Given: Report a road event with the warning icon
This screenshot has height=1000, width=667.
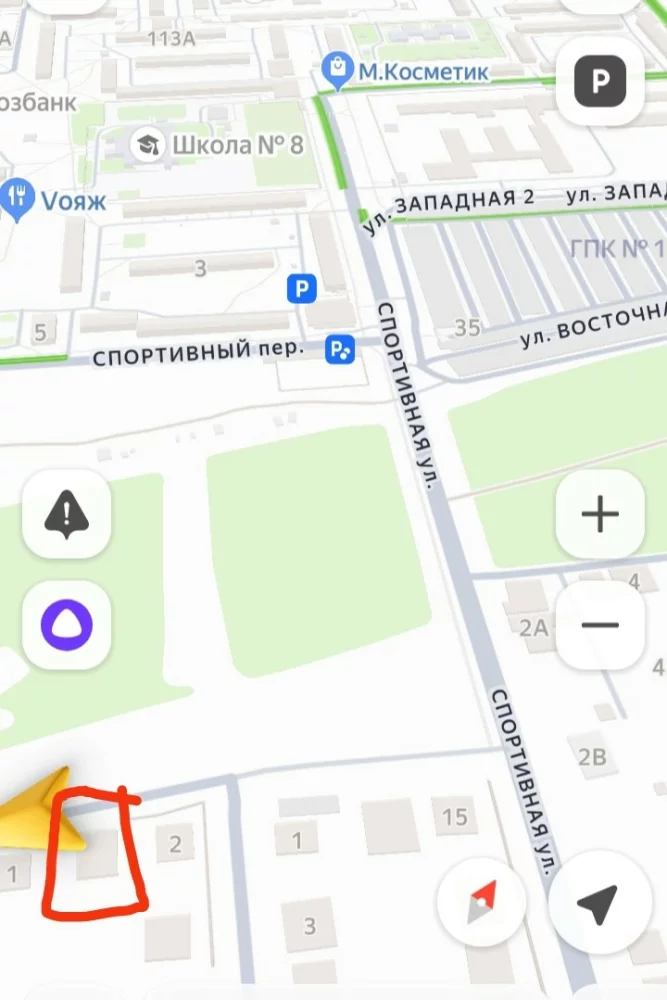Looking at the screenshot, I should pyautogui.click(x=66, y=515).
